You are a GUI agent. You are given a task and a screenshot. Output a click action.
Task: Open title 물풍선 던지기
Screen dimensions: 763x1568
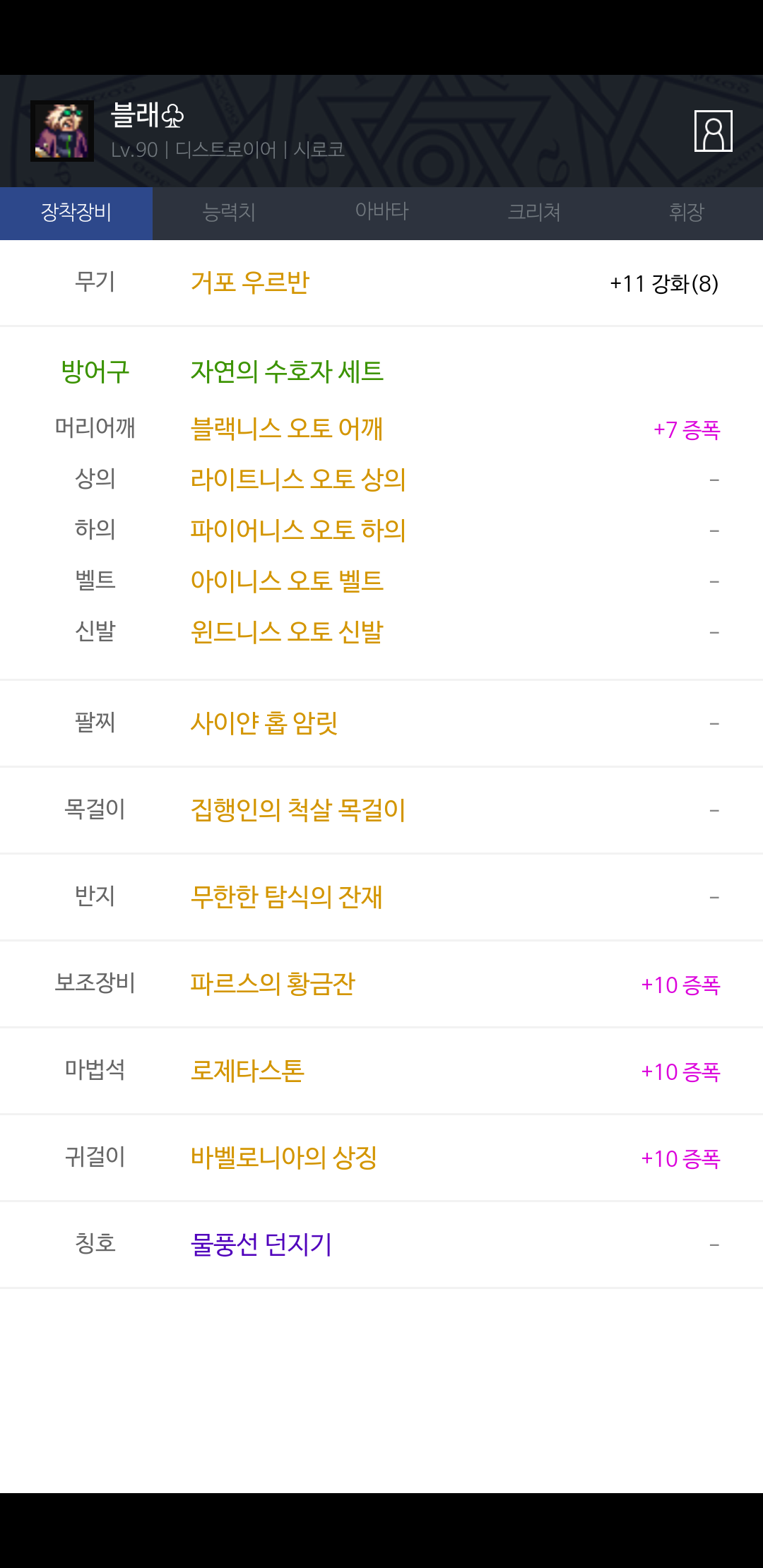261,1245
